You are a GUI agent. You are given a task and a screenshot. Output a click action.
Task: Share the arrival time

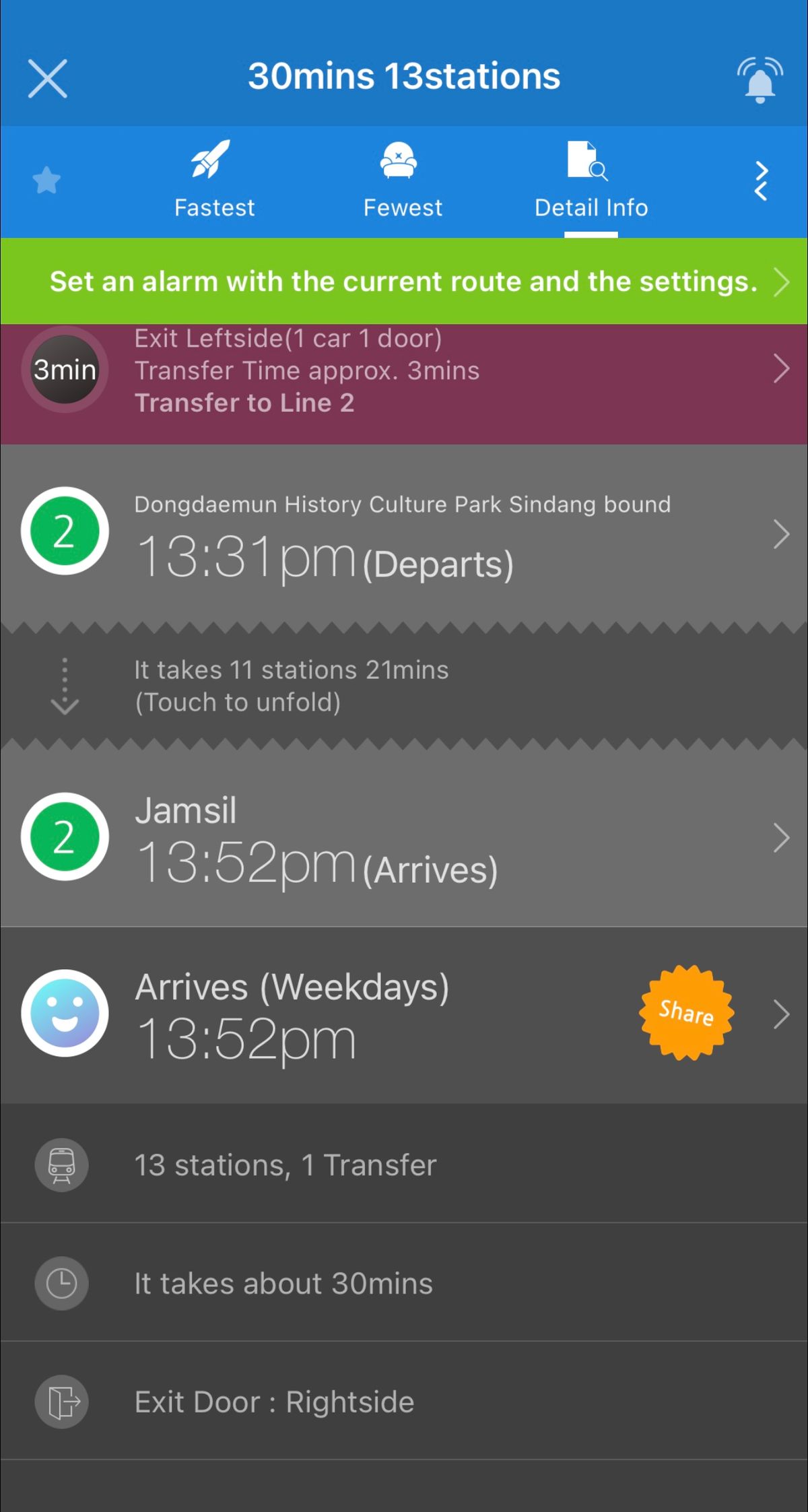click(x=686, y=1012)
